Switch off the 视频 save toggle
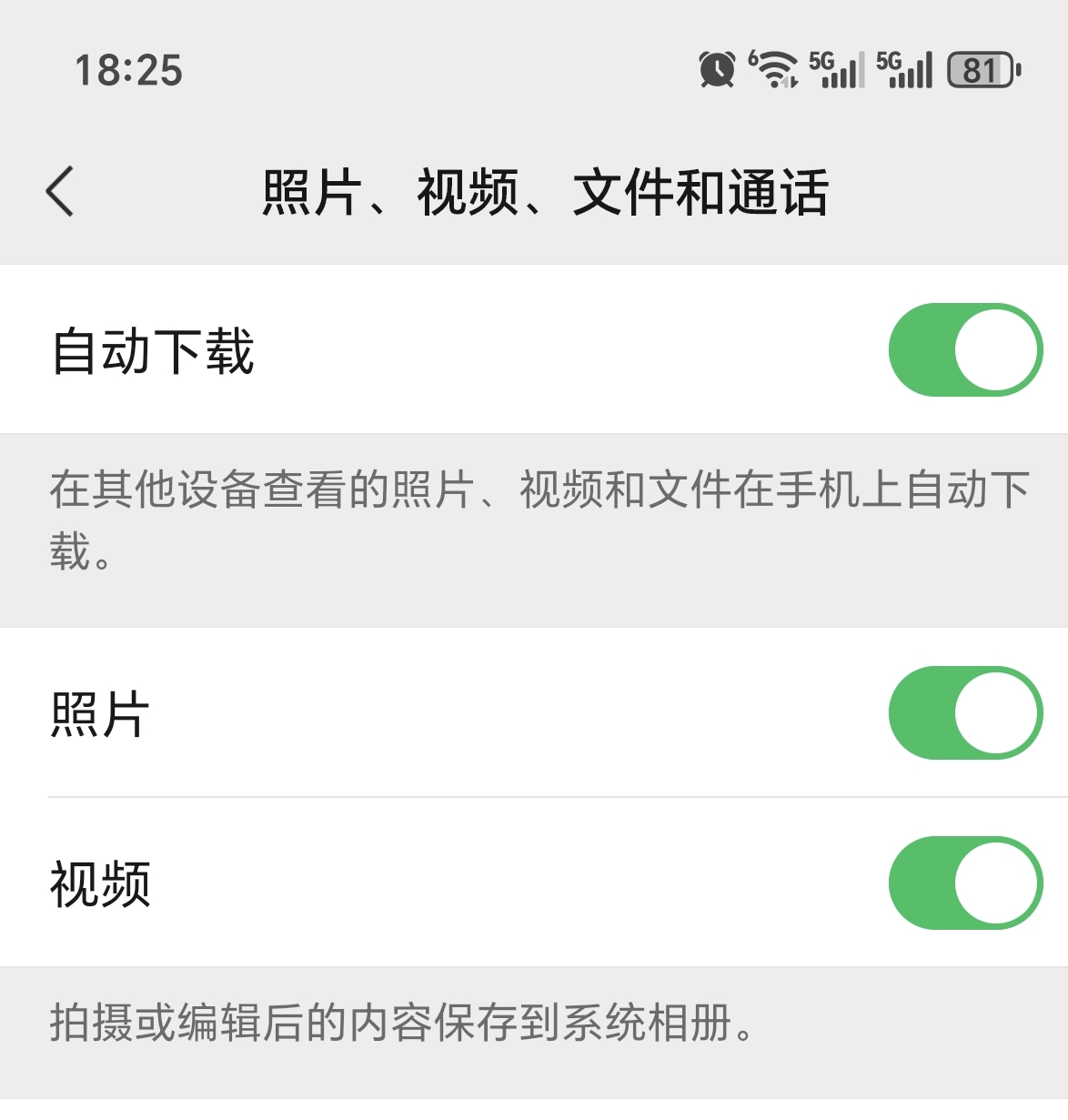 point(964,883)
